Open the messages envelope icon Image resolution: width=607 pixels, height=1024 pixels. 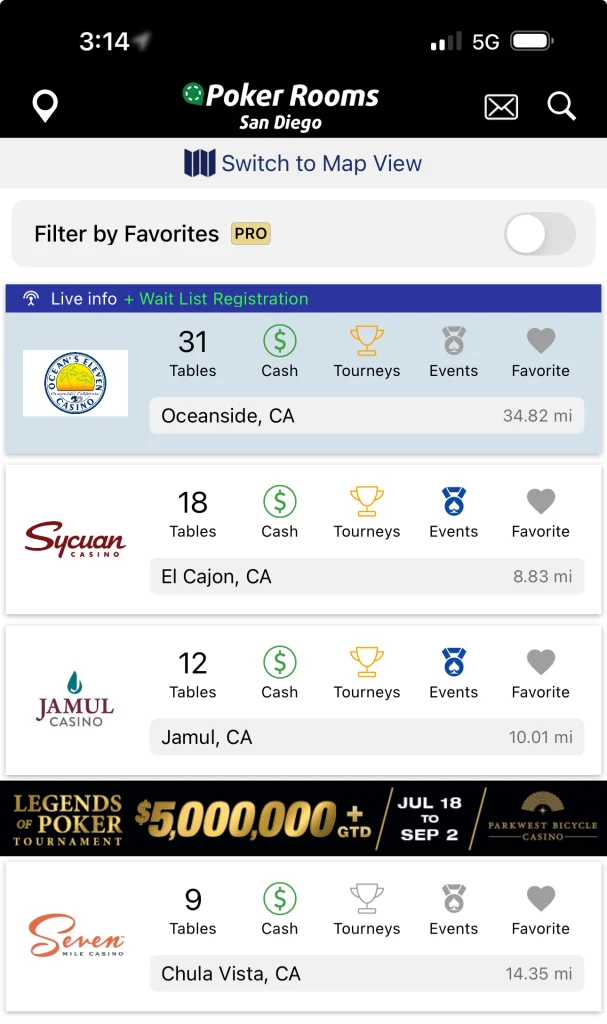click(x=501, y=106)
